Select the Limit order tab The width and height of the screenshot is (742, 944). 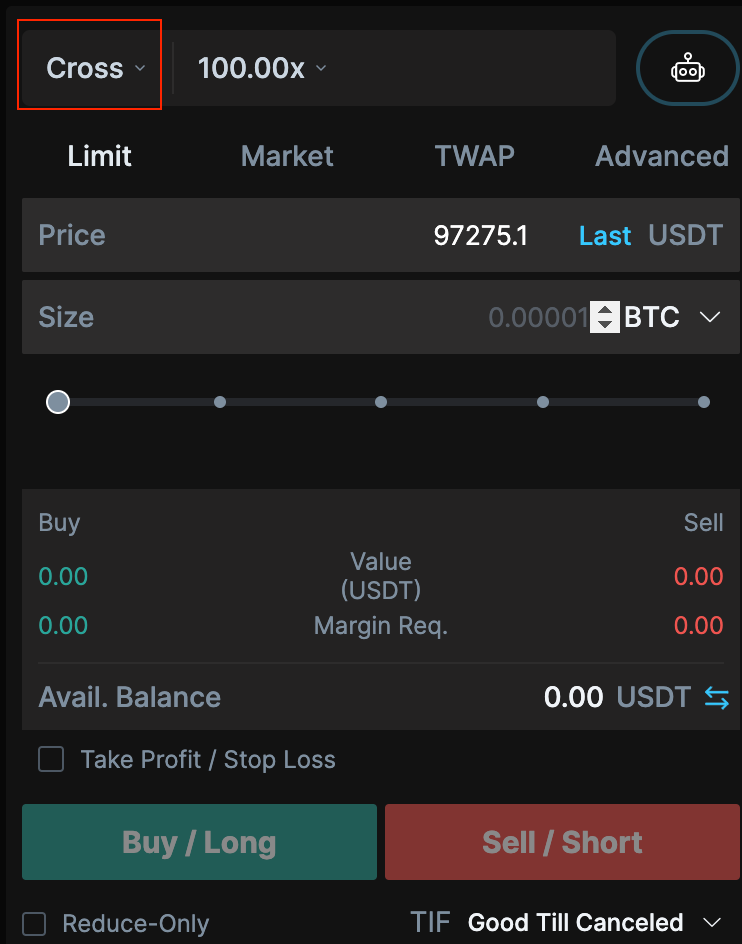tap(99, 156)
